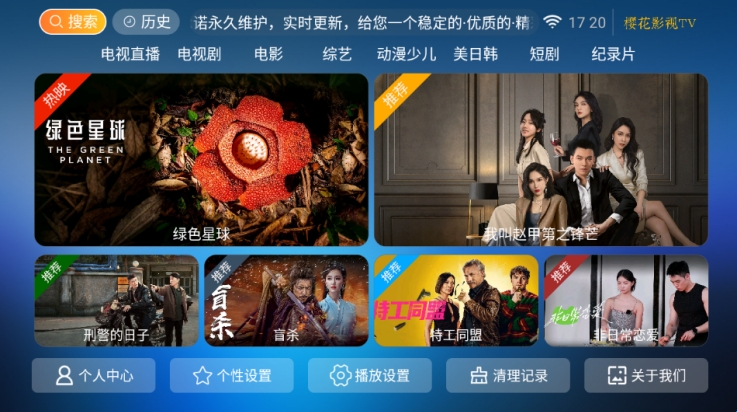The width and height of the screenshot is (737, 412).
Task: Open the 盲杀 recommended tile
Action: (286, 301)
